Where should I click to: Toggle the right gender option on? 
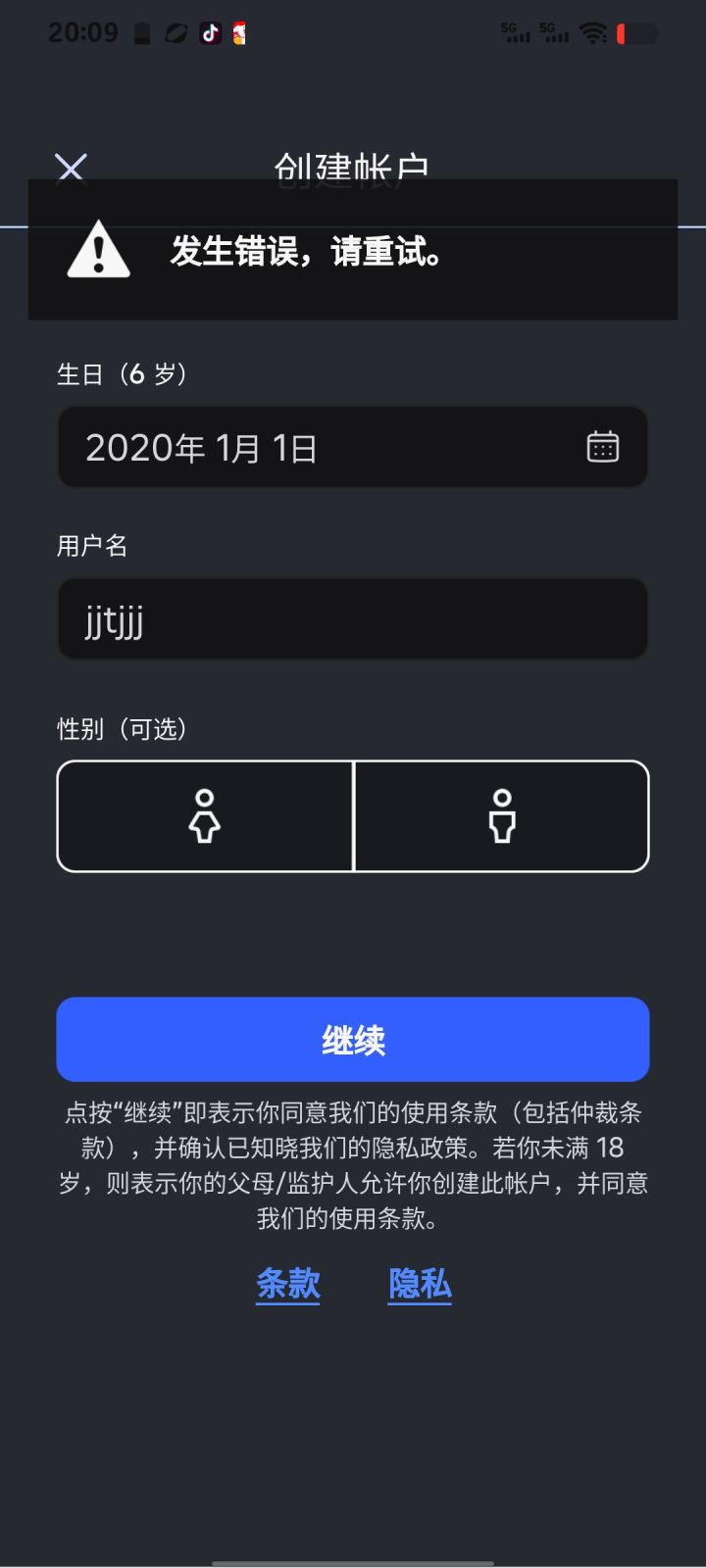click(502, 816)
